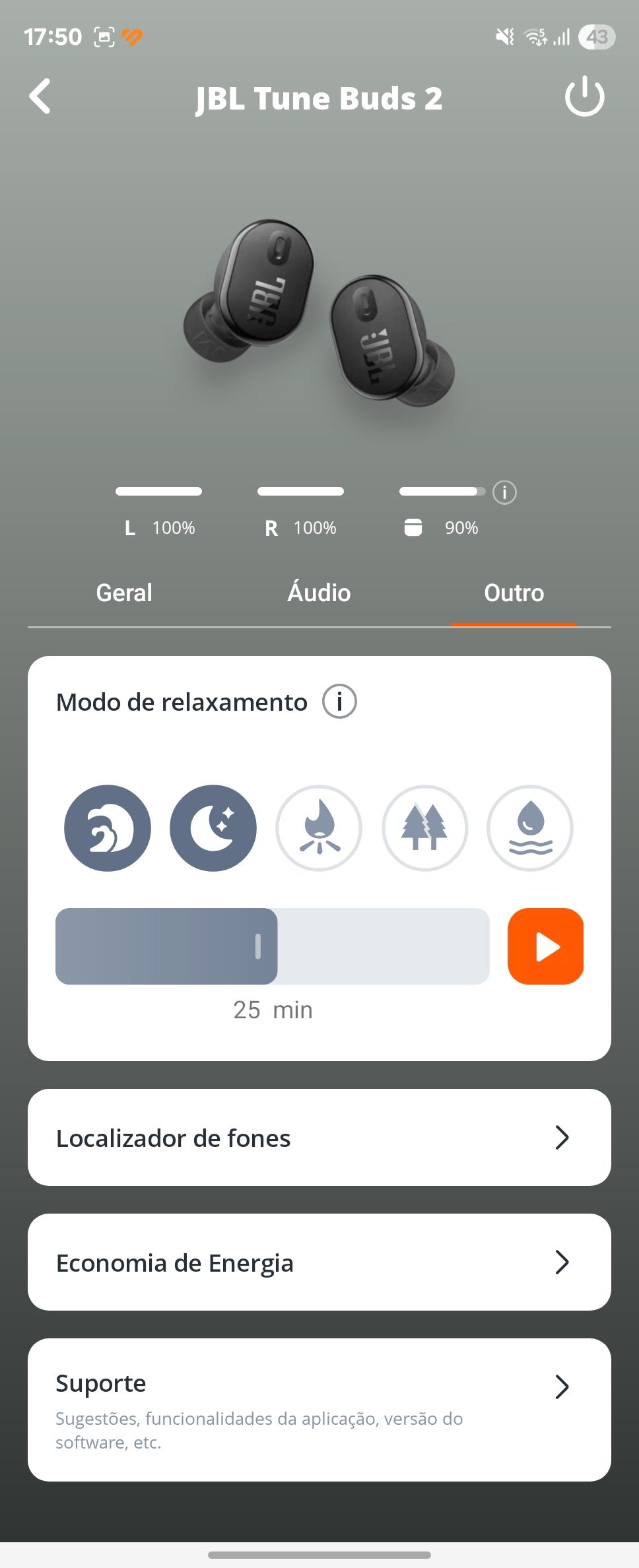Go back from JBL Tune Buds 2
This screenshot has width=639, height=1568.
41,97
